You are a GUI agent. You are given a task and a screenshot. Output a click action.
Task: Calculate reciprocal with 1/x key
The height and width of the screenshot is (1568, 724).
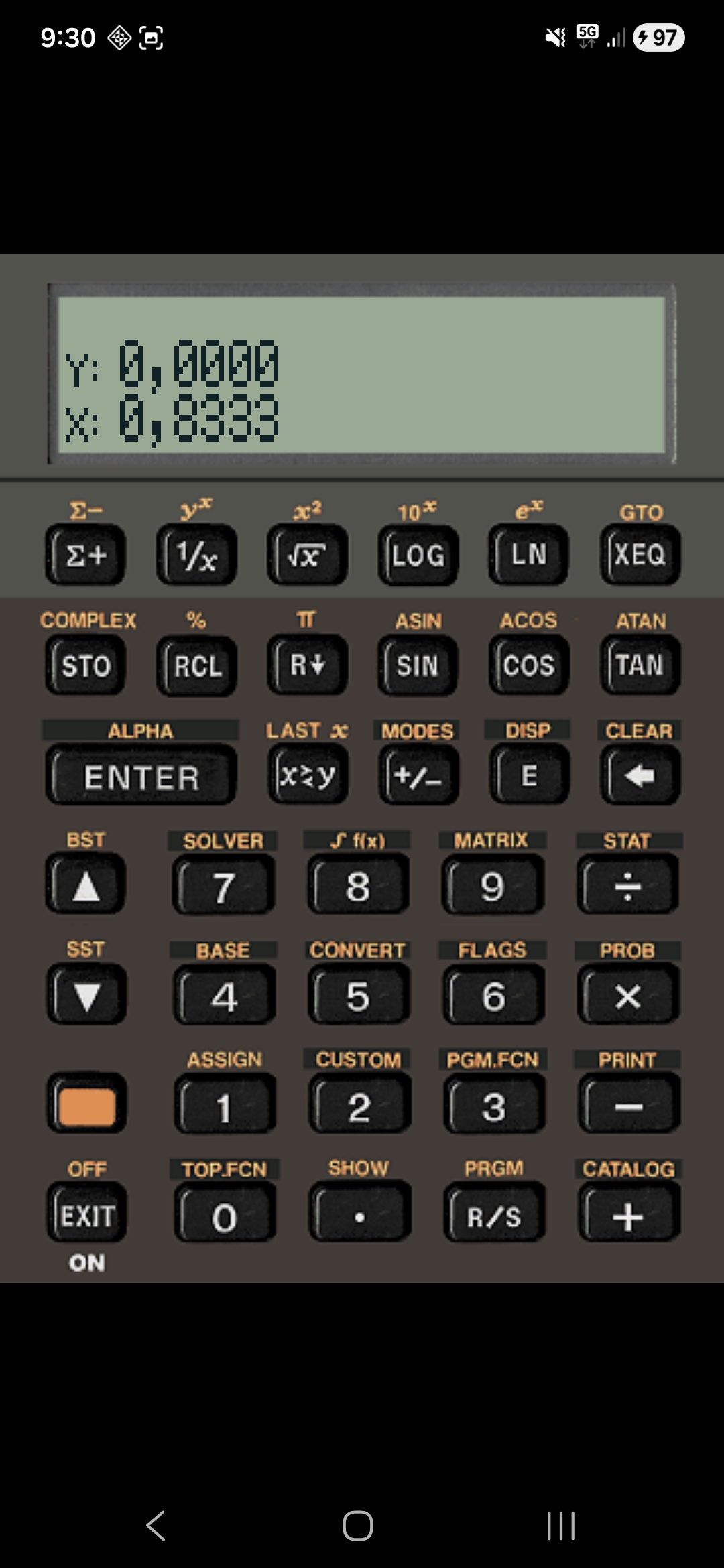196,555
